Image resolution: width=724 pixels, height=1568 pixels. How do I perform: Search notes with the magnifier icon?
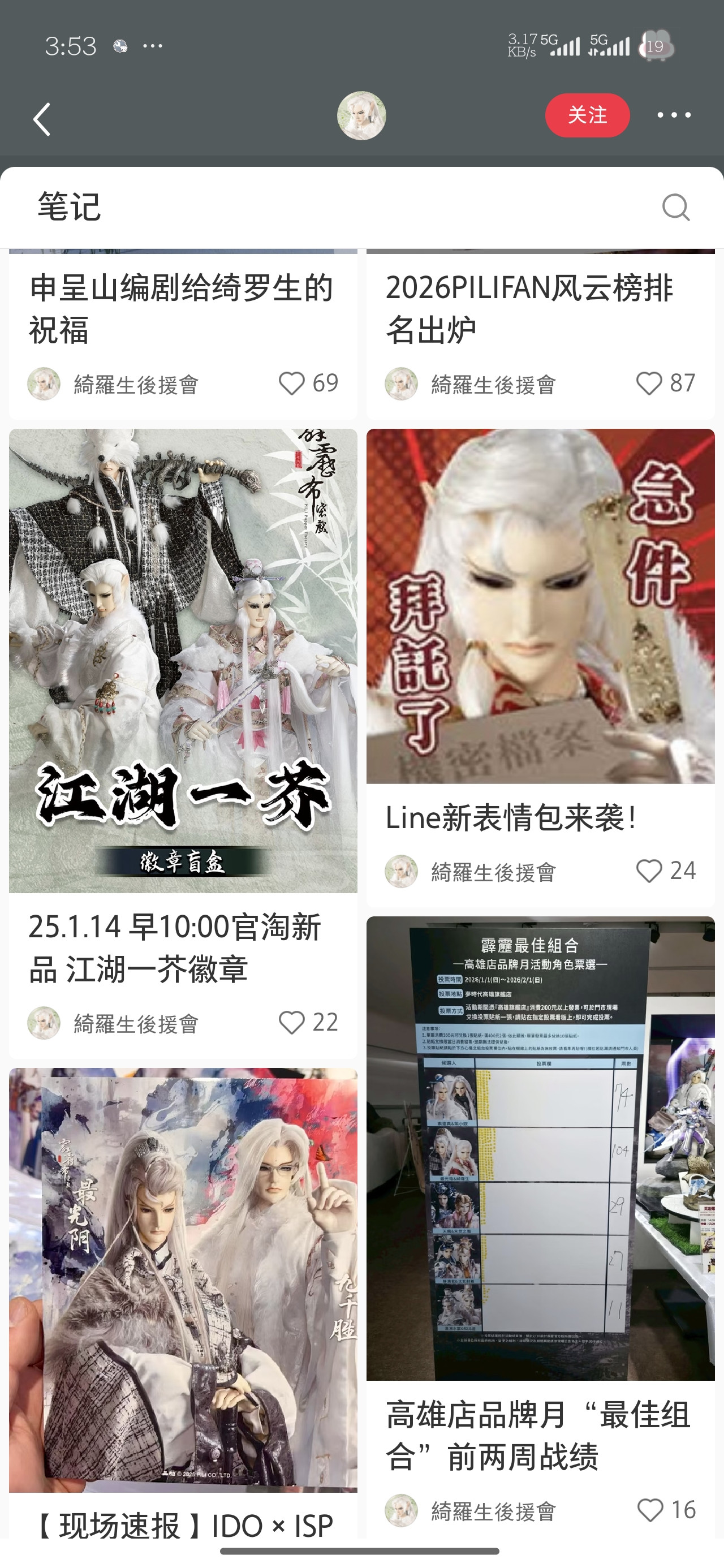(675, 208)
